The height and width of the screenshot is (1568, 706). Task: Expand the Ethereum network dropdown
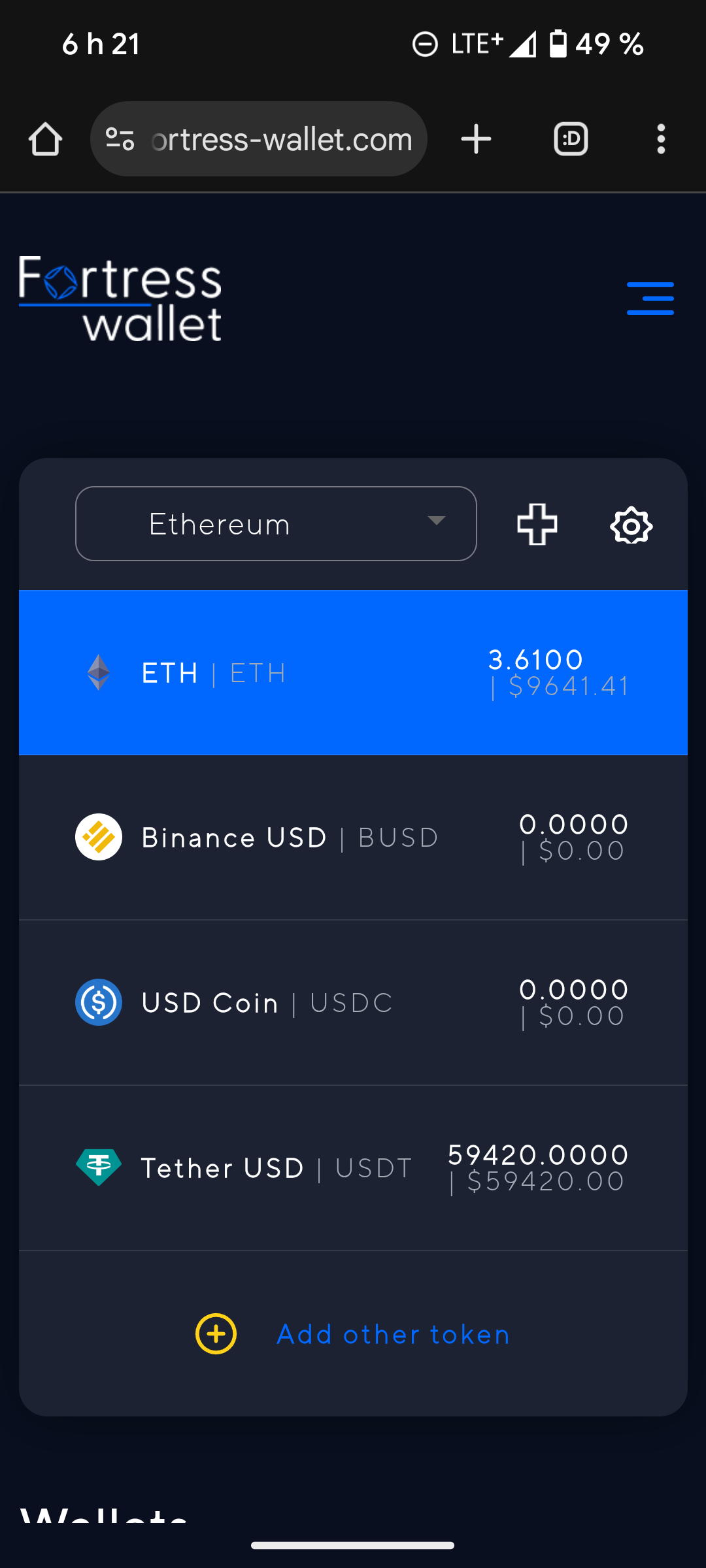[276, 524]
